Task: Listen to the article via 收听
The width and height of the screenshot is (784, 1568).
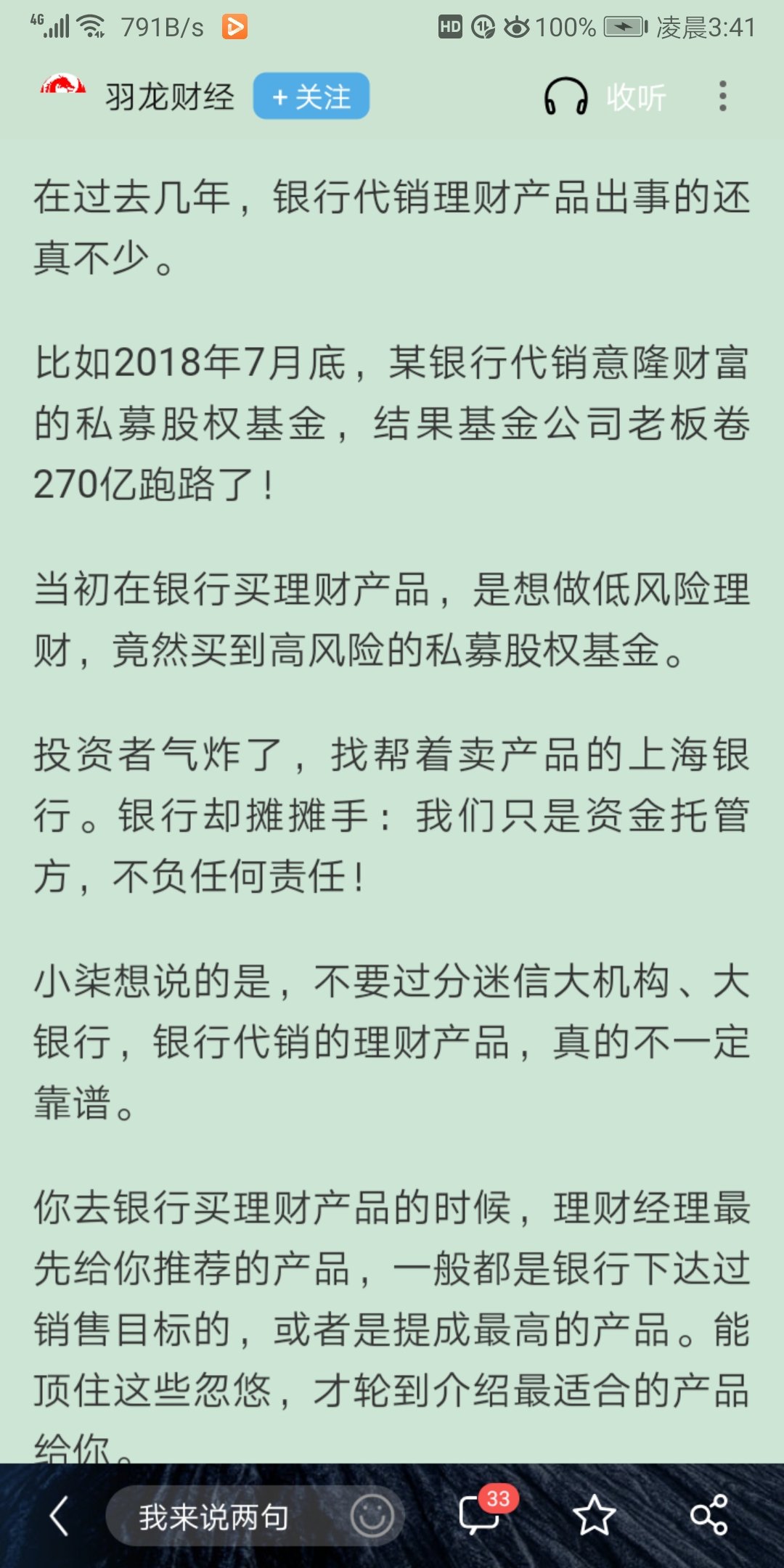Action: coord(605,97)
